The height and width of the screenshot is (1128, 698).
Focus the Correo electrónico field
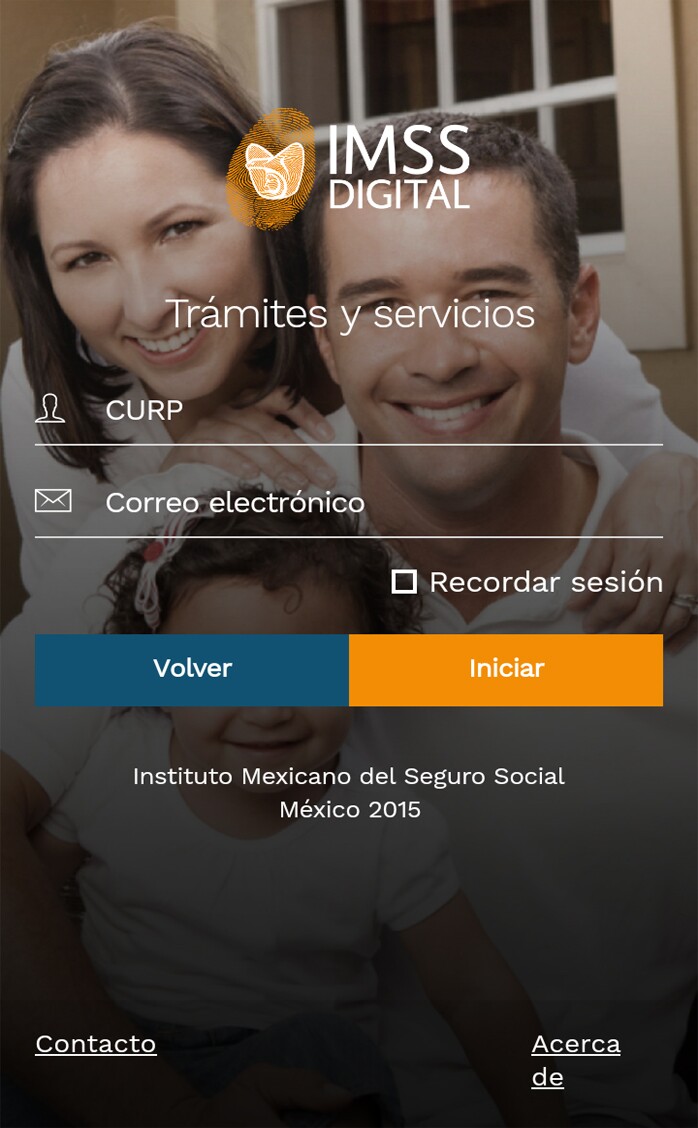coord(380,502)
